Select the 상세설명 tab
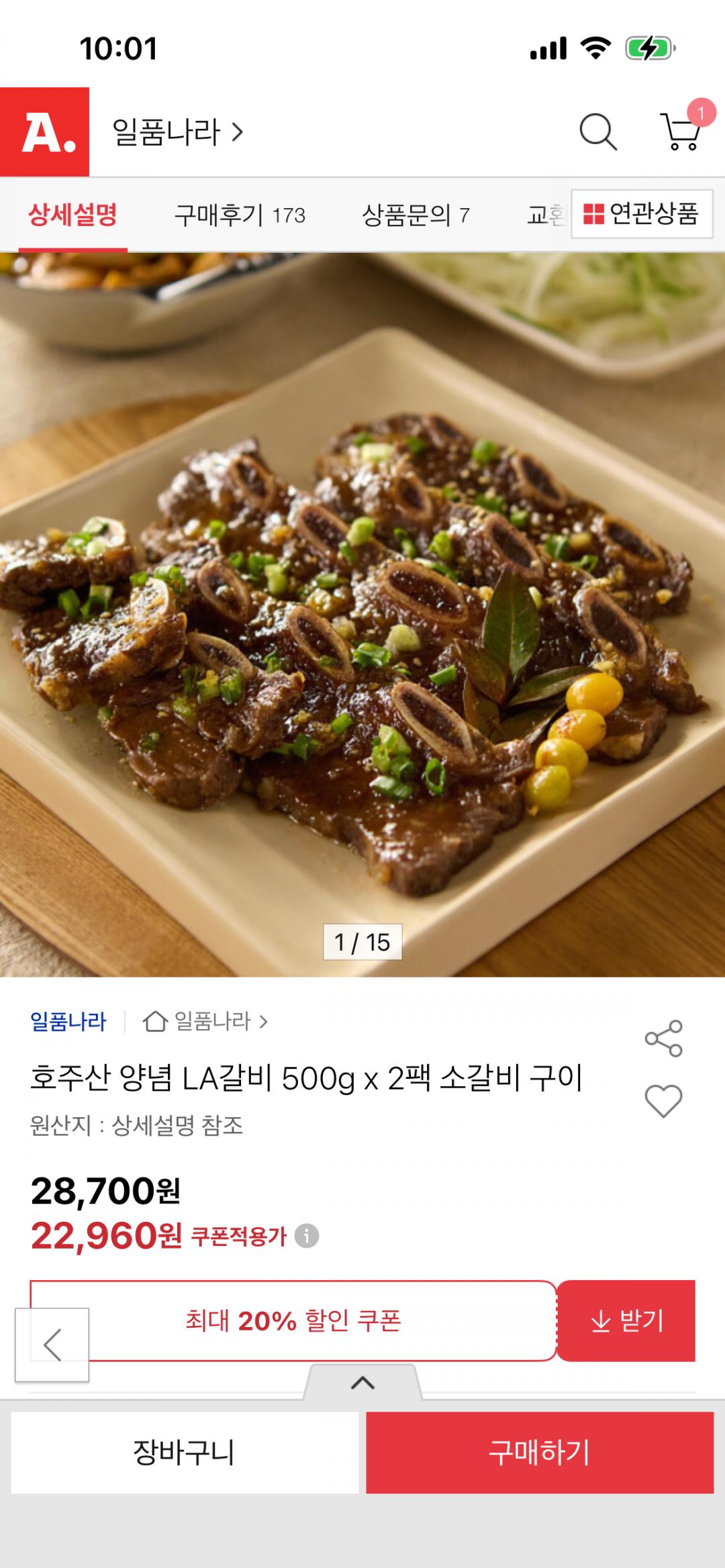The width and height of the screenshot is (725, 1568). (72, 215)
